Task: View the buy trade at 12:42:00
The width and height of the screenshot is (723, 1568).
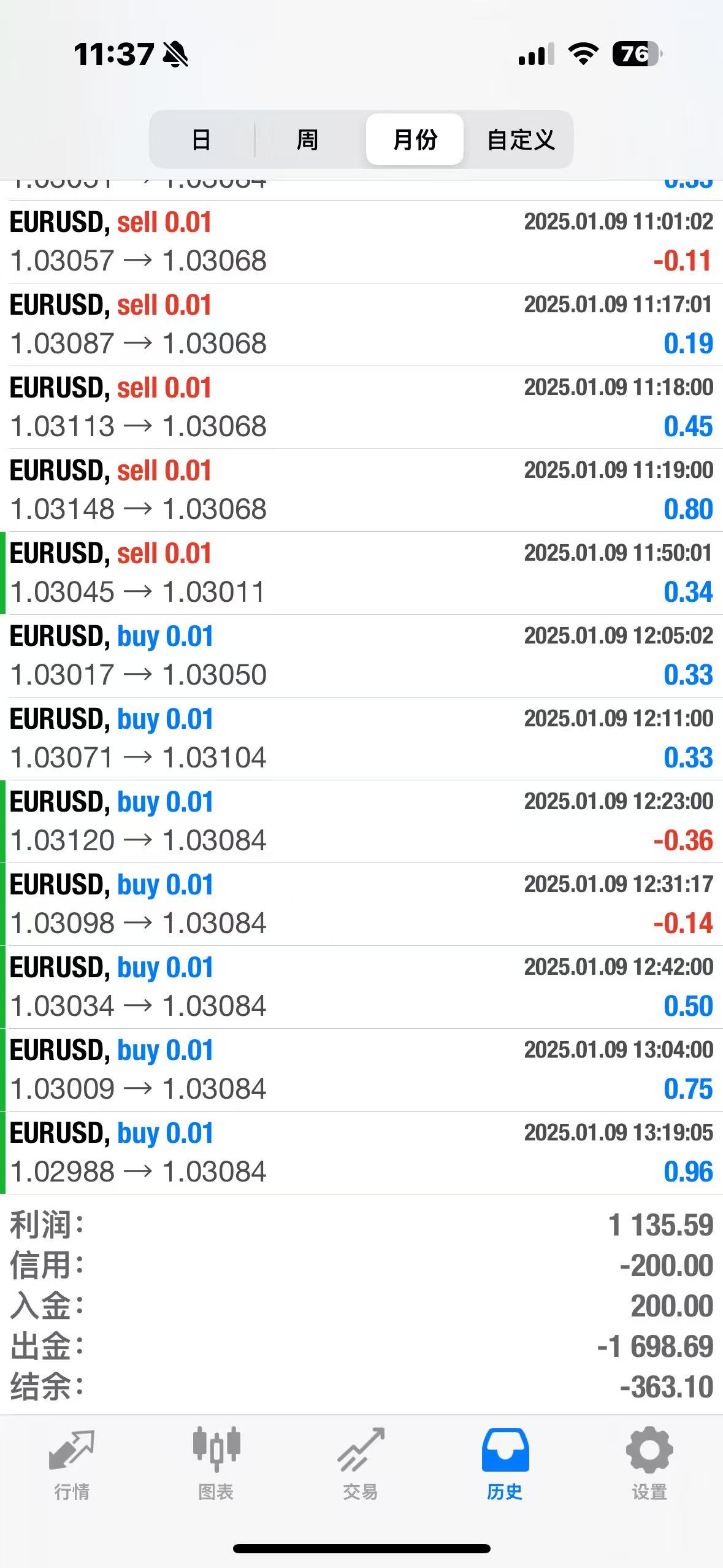Action: coord(361,987)
